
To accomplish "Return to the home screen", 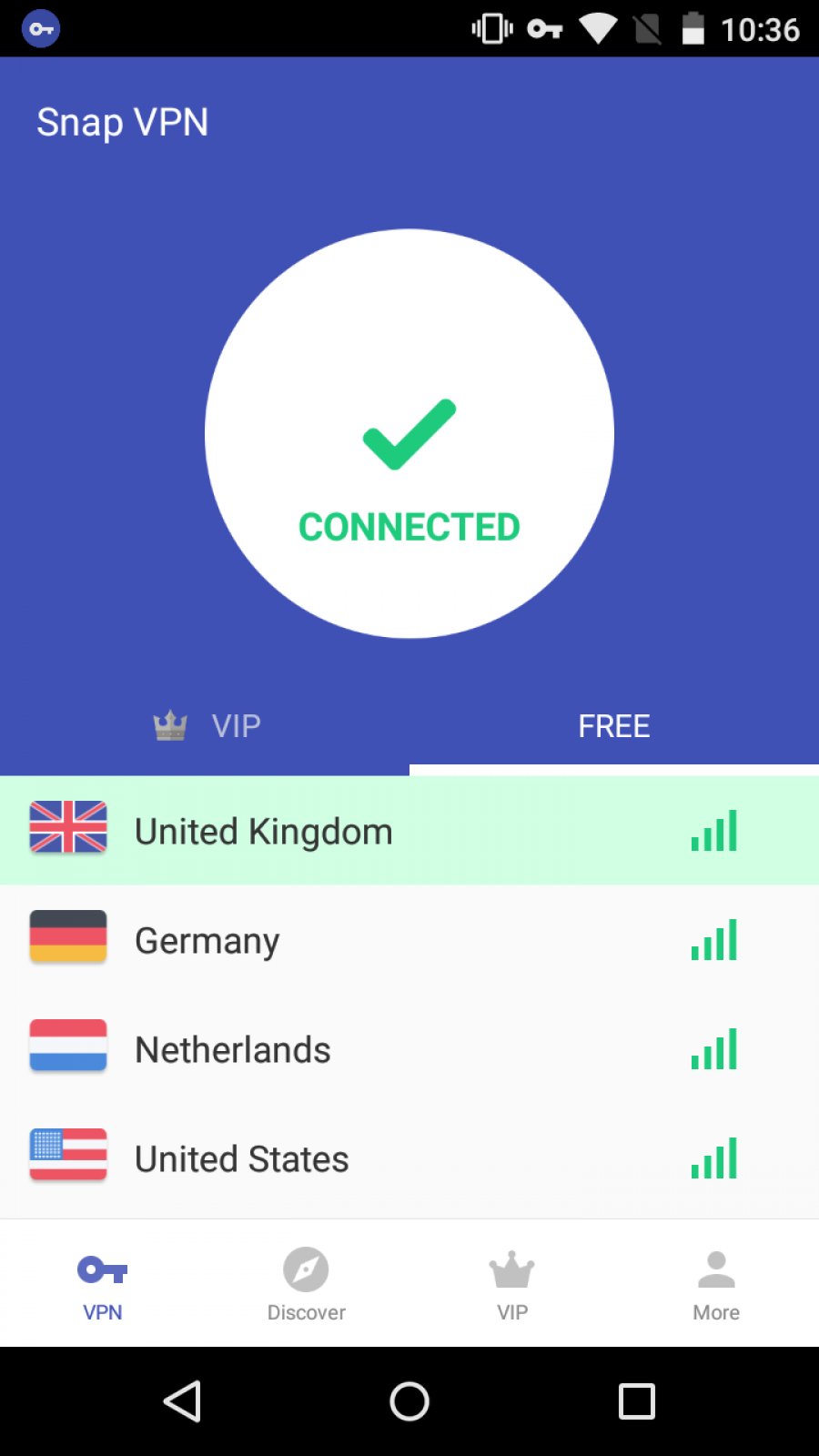I will click(409, 1401).
